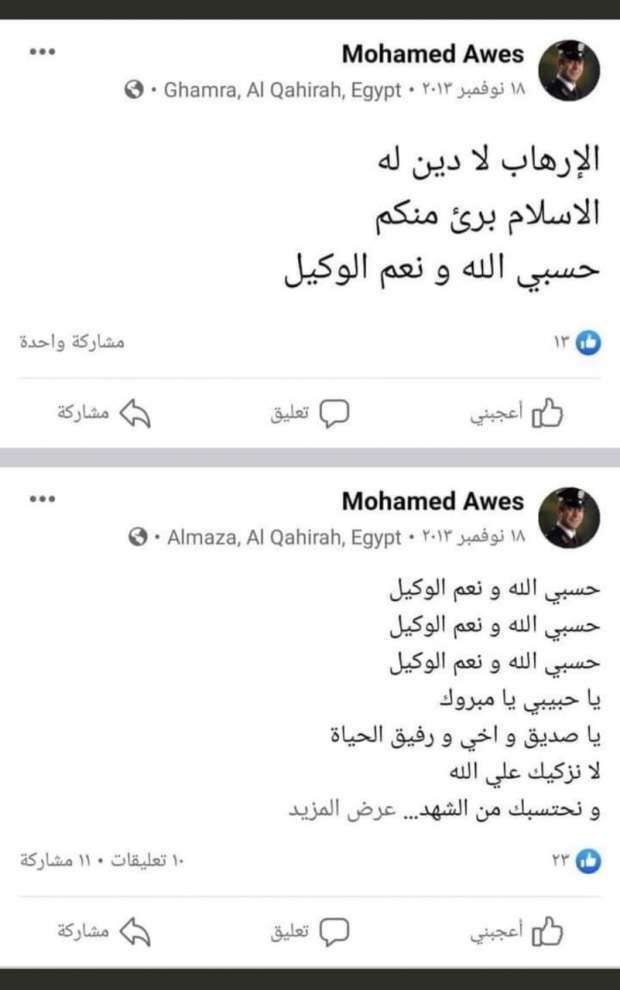The height and width of the screenshot is (990, 620).
Task: View مشاركة واحدة on the Ghamra post
Action: (x=72, y=343)
